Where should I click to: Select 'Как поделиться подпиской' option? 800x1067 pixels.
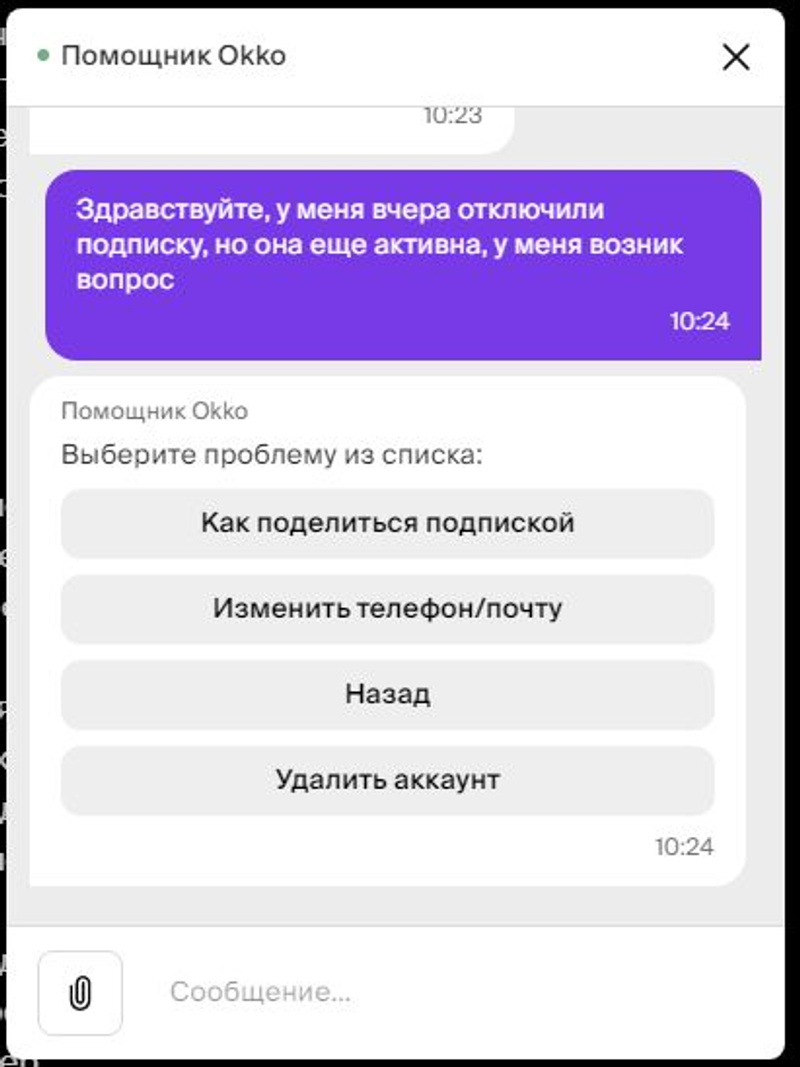(387, 523)
